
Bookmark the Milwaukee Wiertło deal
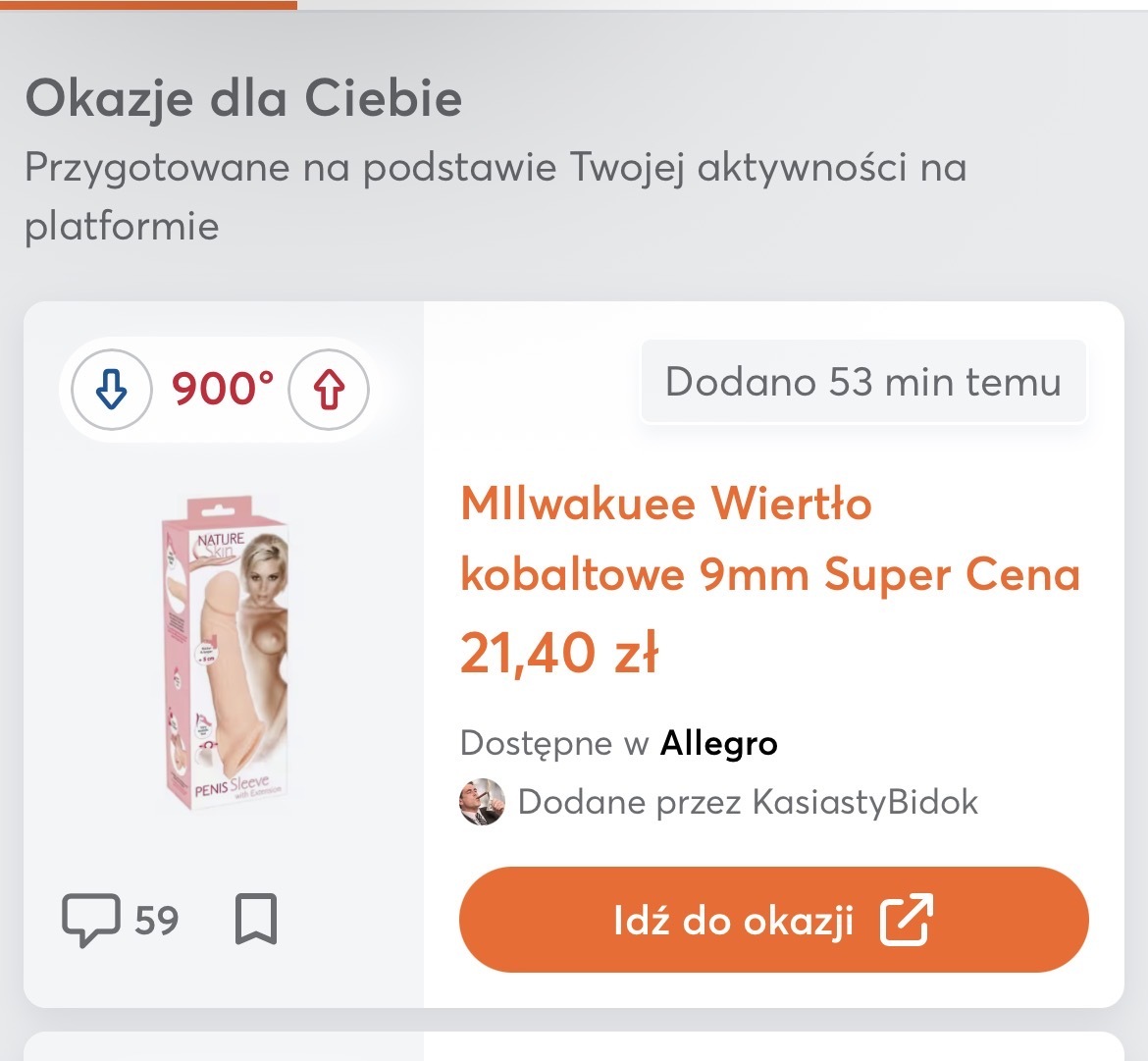pos(256,920)
